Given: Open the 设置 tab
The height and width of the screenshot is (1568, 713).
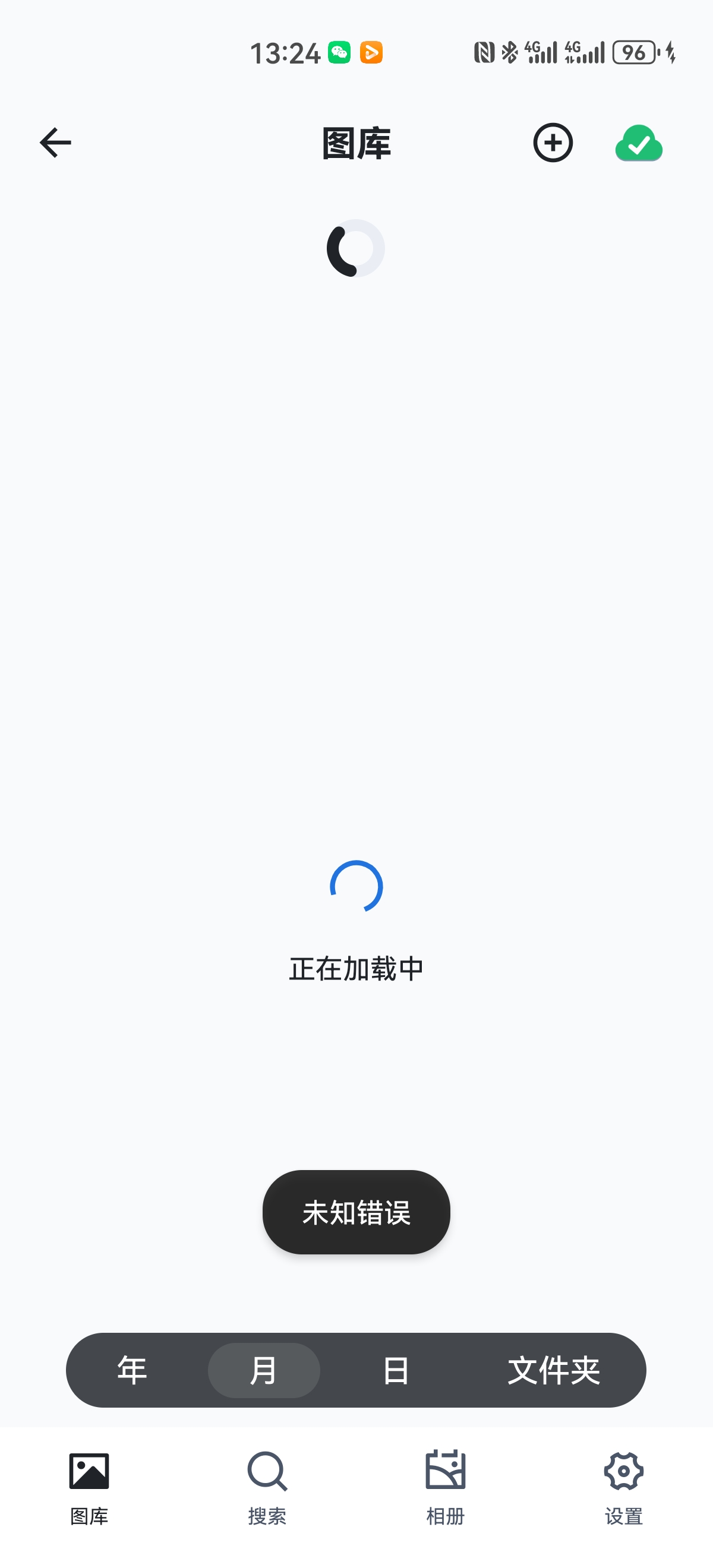Looking at the screenshot, I should pyautogui.click(x=623, y=1488).
